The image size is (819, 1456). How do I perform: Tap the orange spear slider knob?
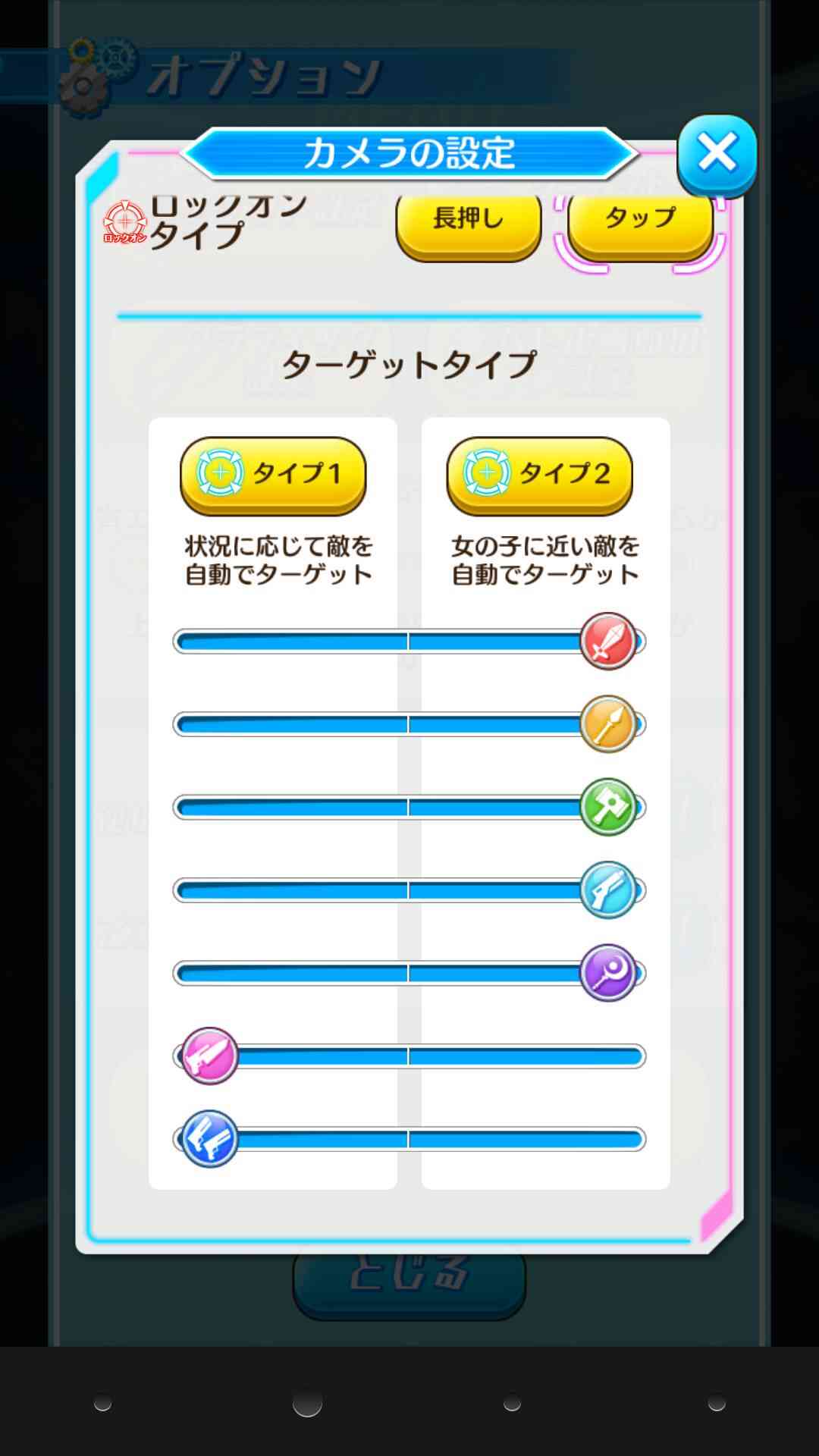pyautogui.click(x=608, y=724)
